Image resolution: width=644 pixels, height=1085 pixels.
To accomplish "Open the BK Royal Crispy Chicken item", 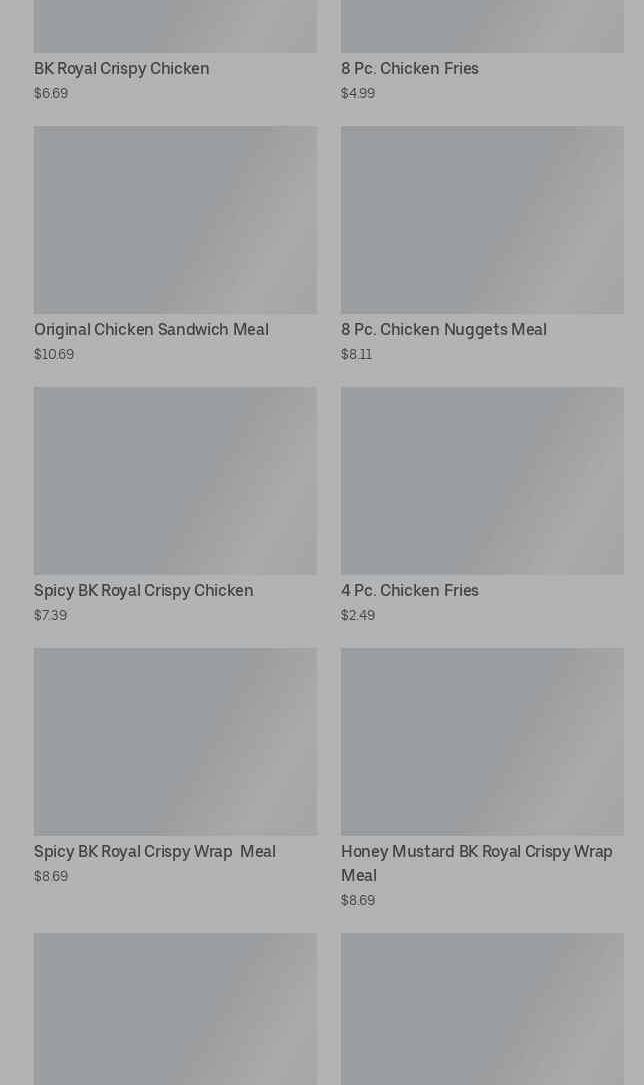I will [122, 69].
